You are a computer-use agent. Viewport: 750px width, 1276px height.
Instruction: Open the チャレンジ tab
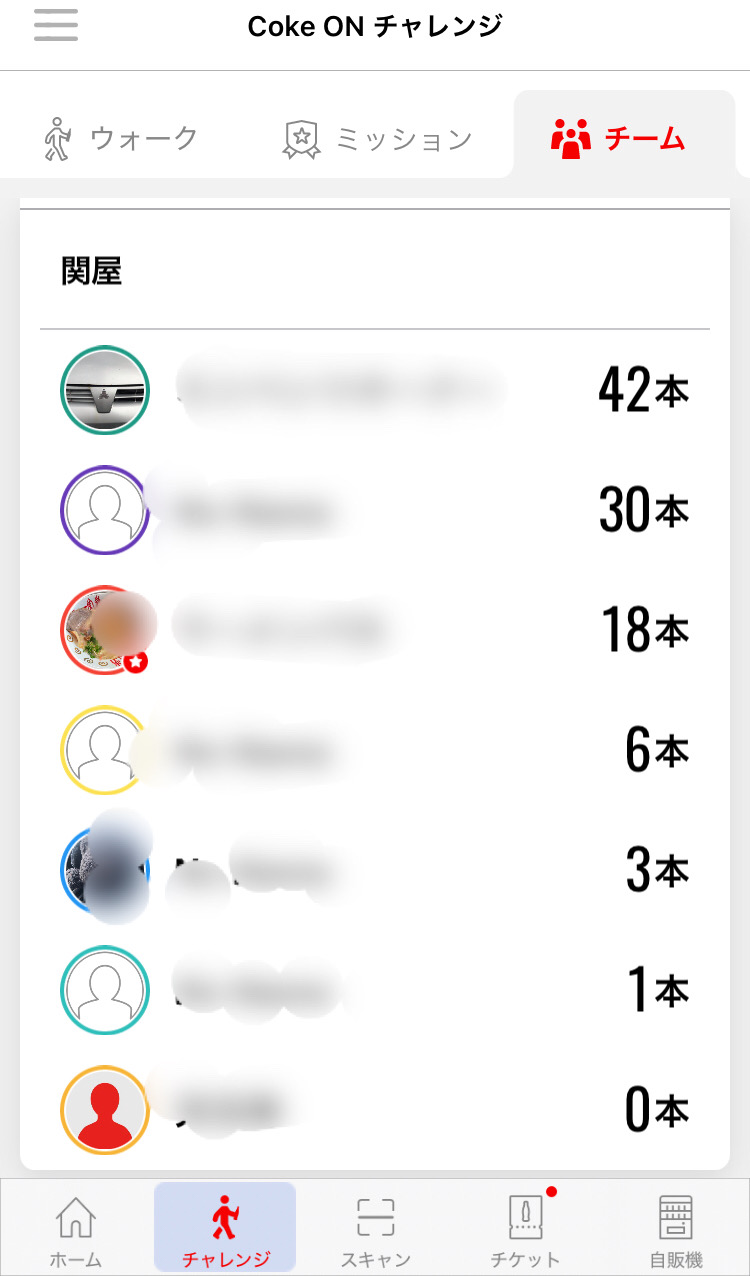point(225,1230)
